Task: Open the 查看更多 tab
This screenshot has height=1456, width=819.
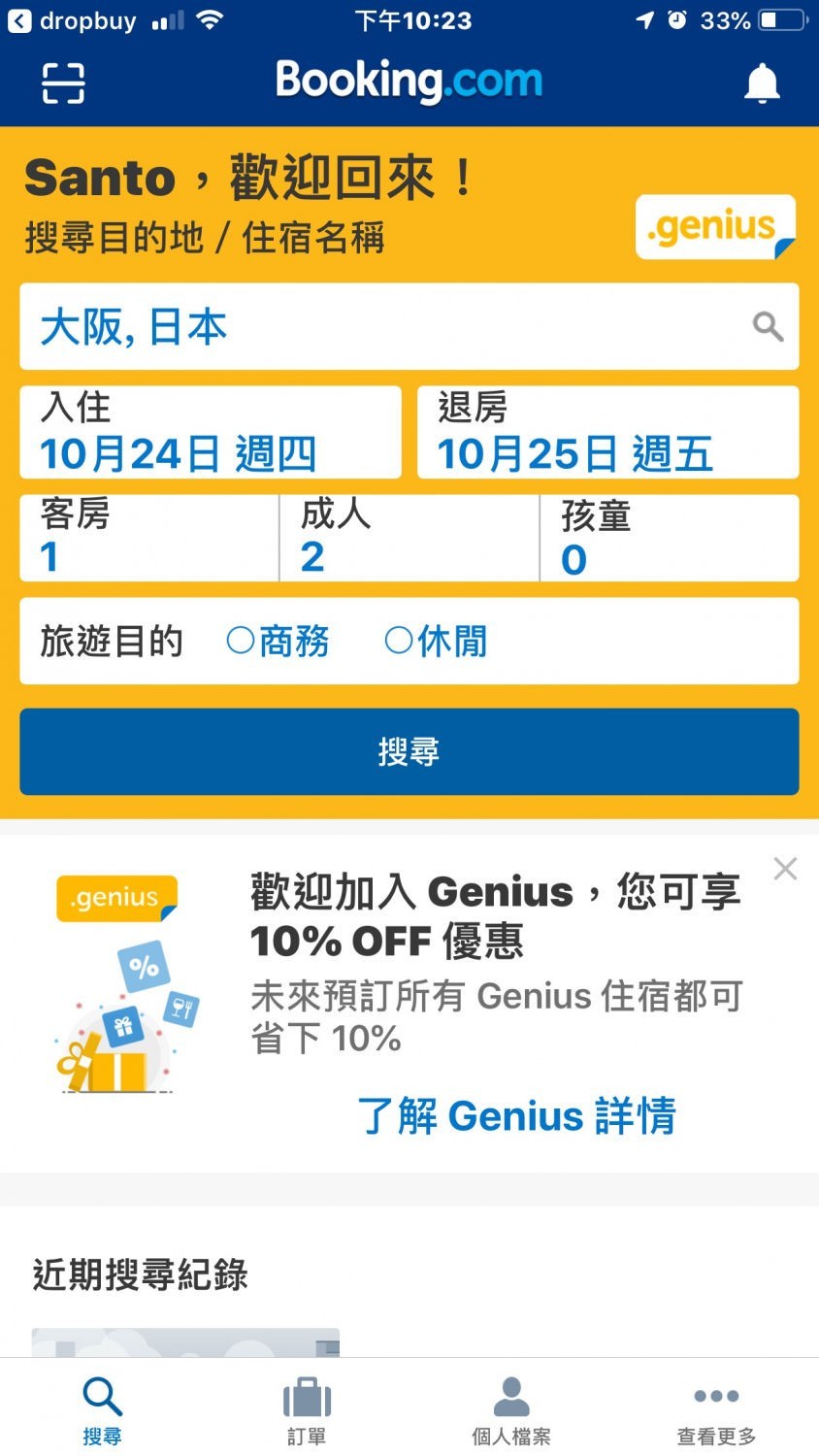Action: tap(716, 1410)
